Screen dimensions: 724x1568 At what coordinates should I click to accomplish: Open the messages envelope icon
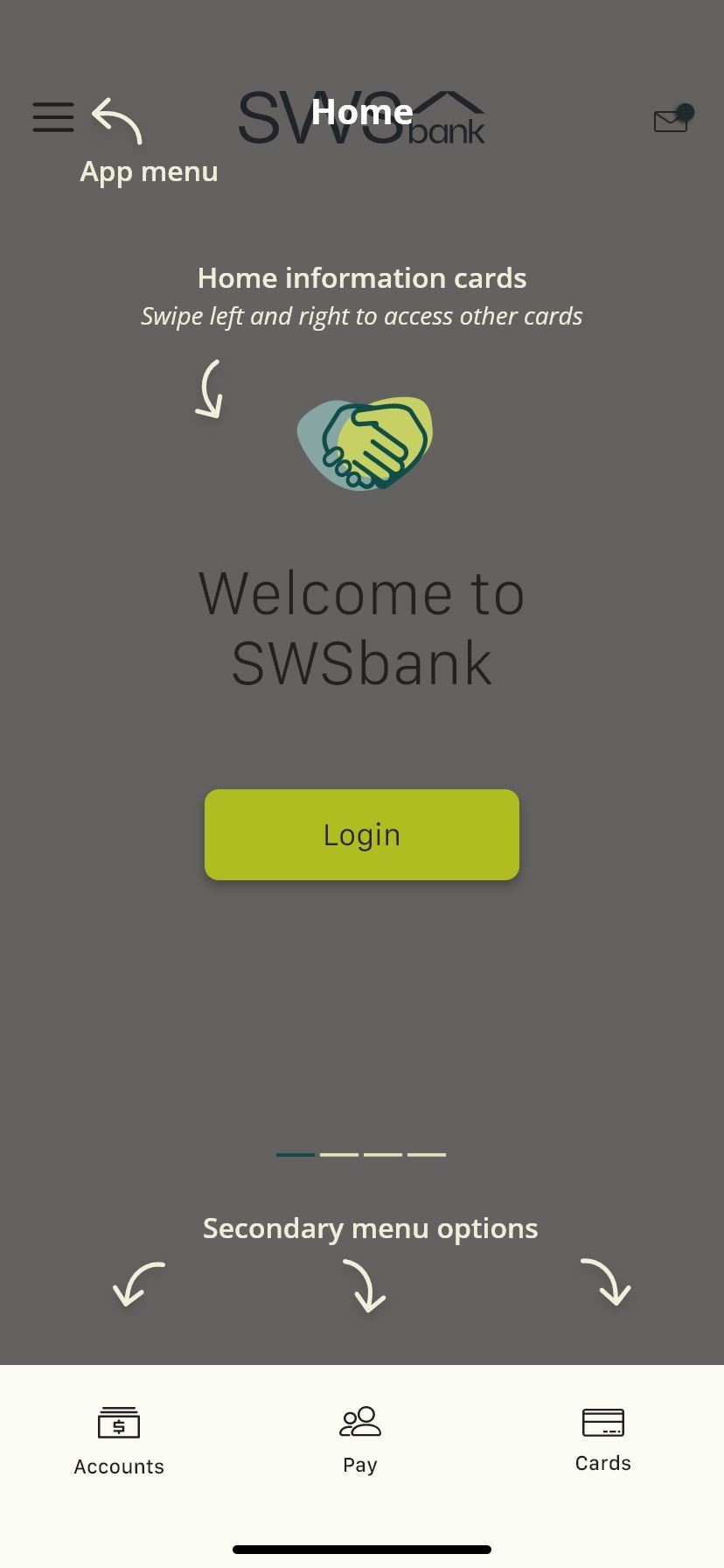click(672, 120)
